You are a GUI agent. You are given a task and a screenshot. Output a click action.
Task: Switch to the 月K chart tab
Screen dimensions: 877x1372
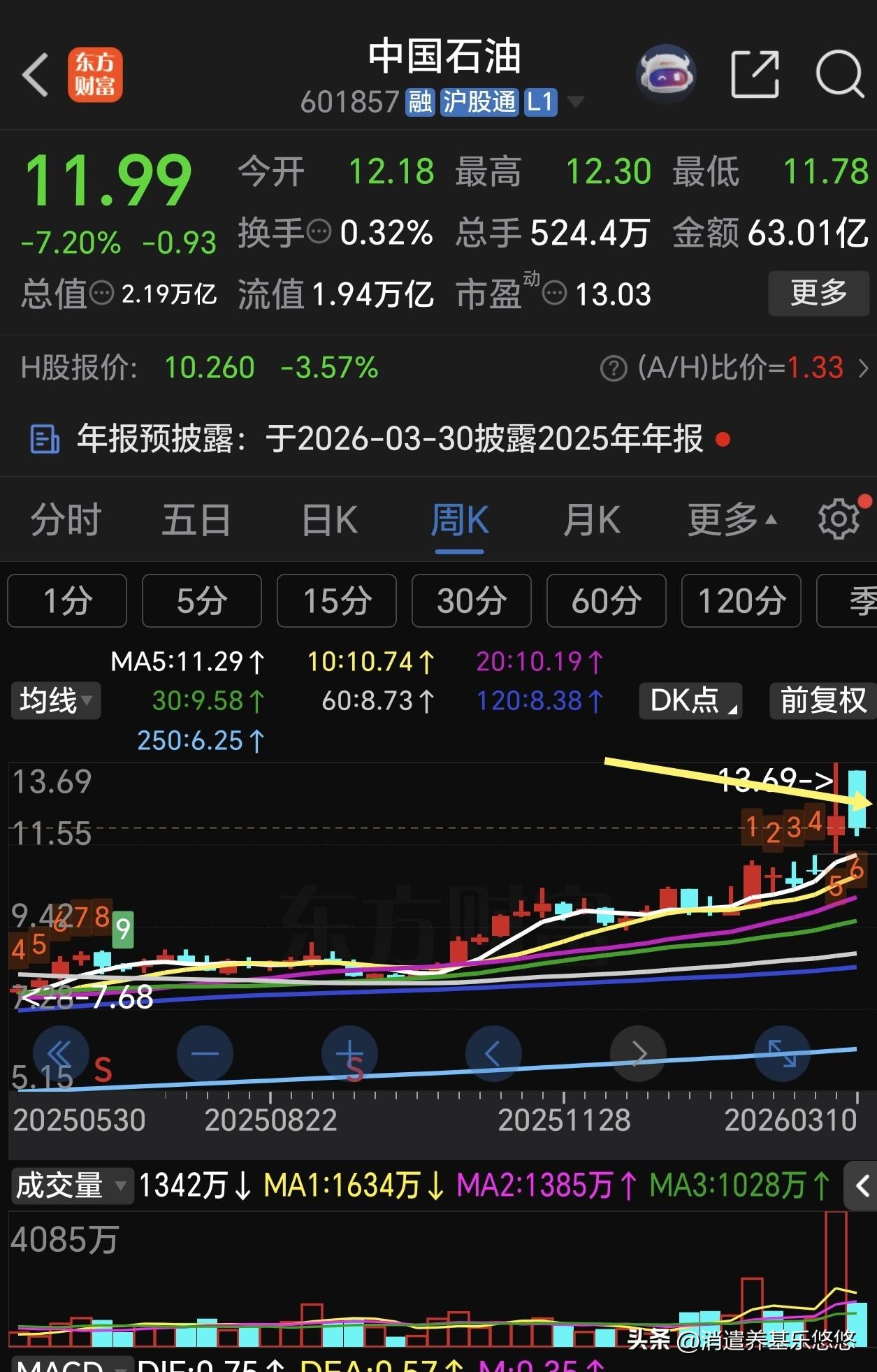click(591, 520)
